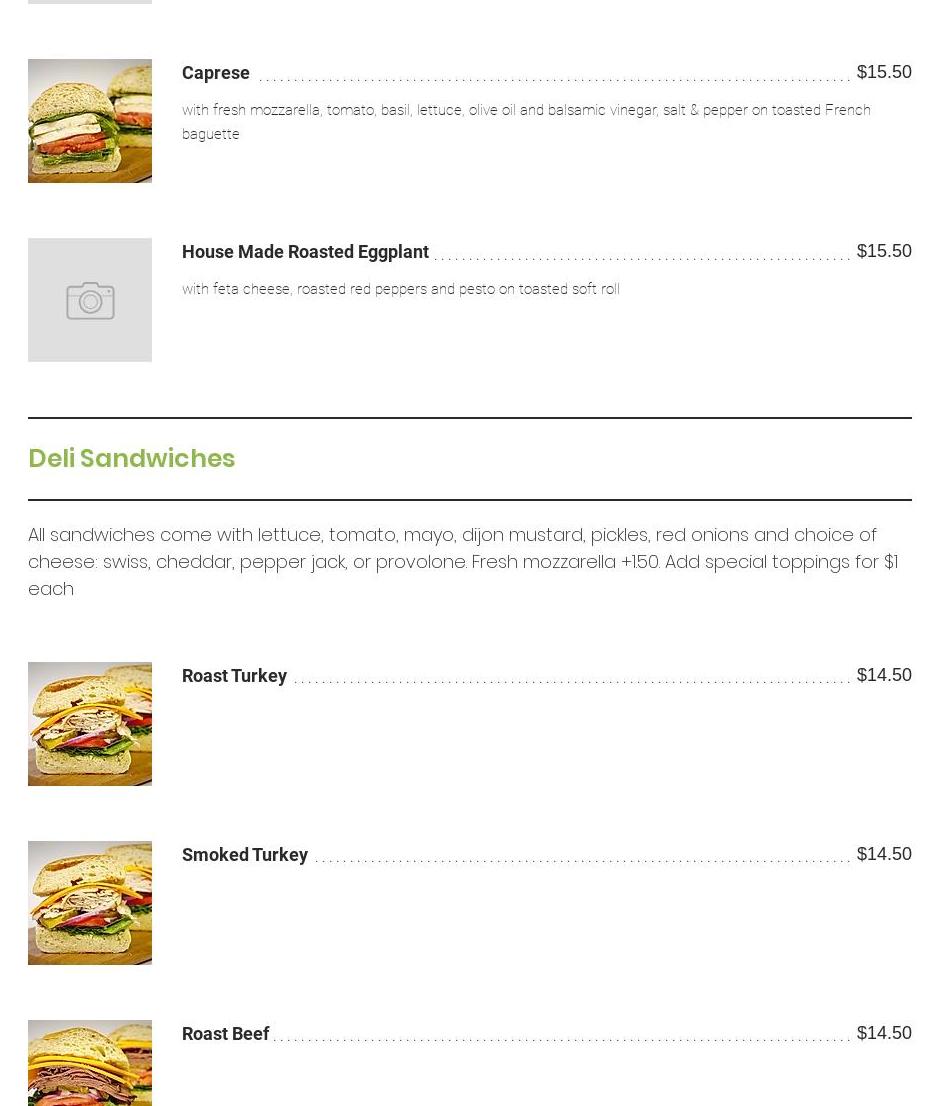Select House Made Roasted Eggplant
Screen dimensions: 945x1106
[x=305, y=252]
